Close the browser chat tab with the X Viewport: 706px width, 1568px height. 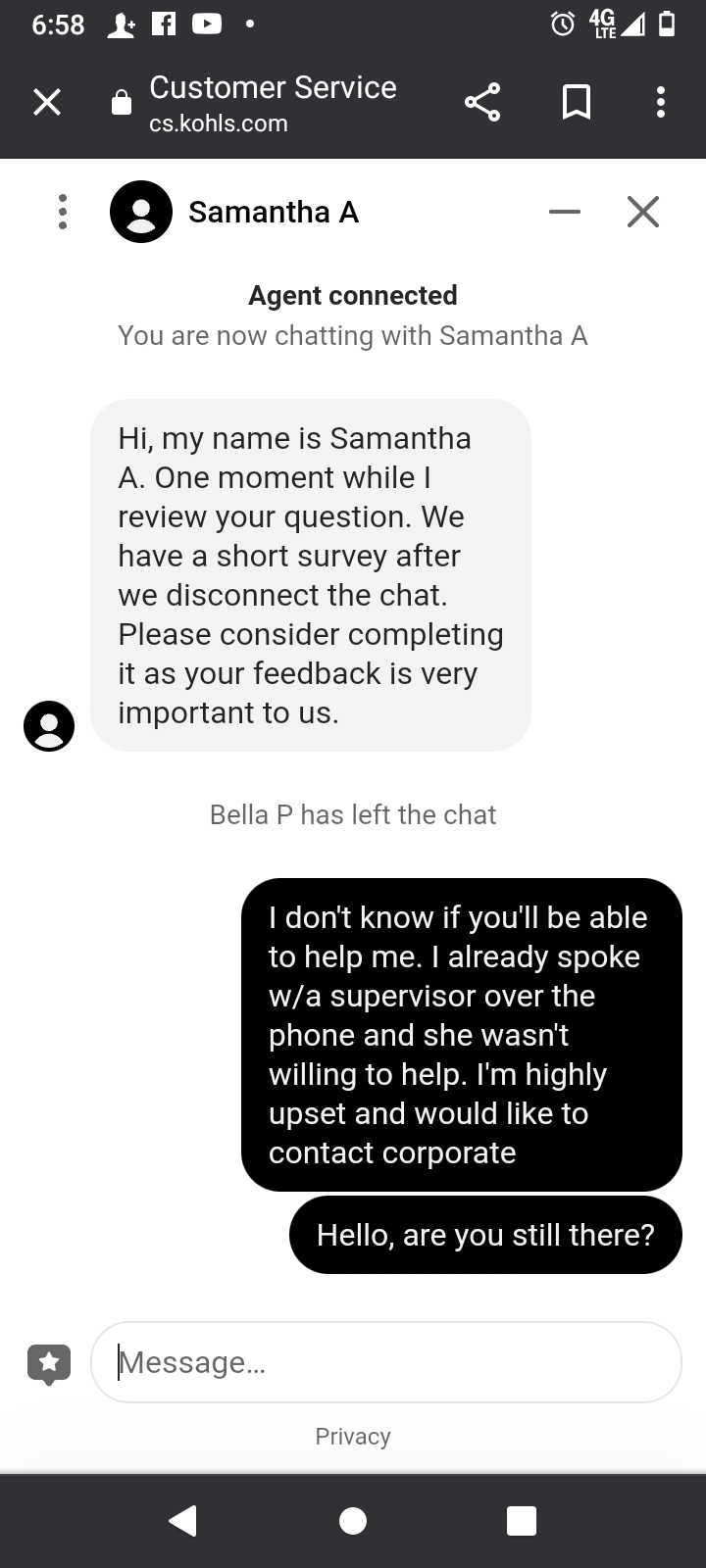tap(47, 102)
